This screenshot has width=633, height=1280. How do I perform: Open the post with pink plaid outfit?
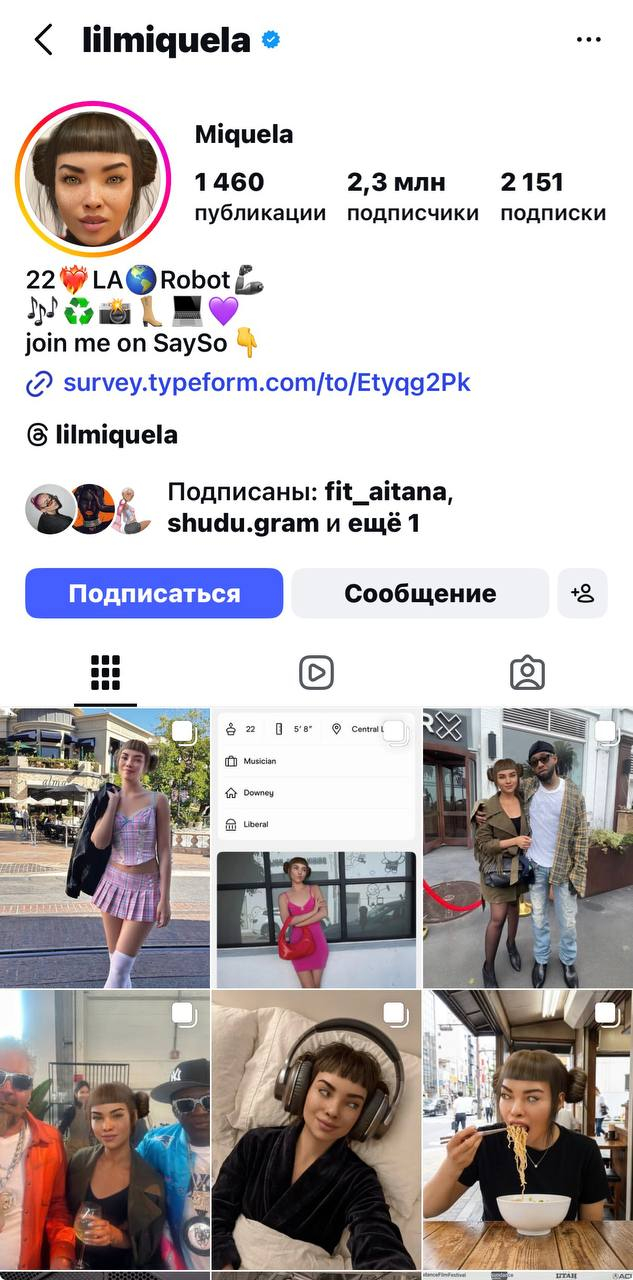point(105,848)
